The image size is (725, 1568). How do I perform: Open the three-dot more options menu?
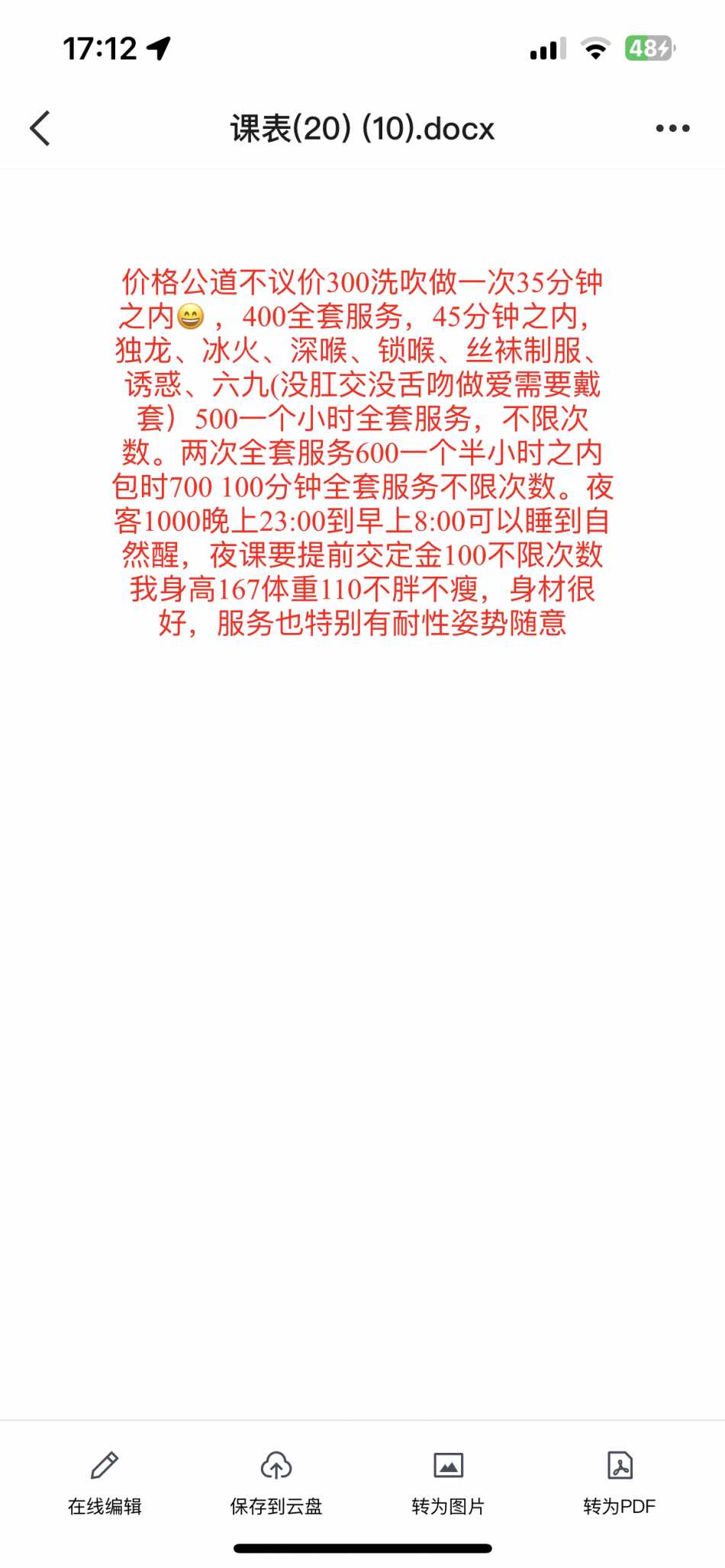(672, 128)
